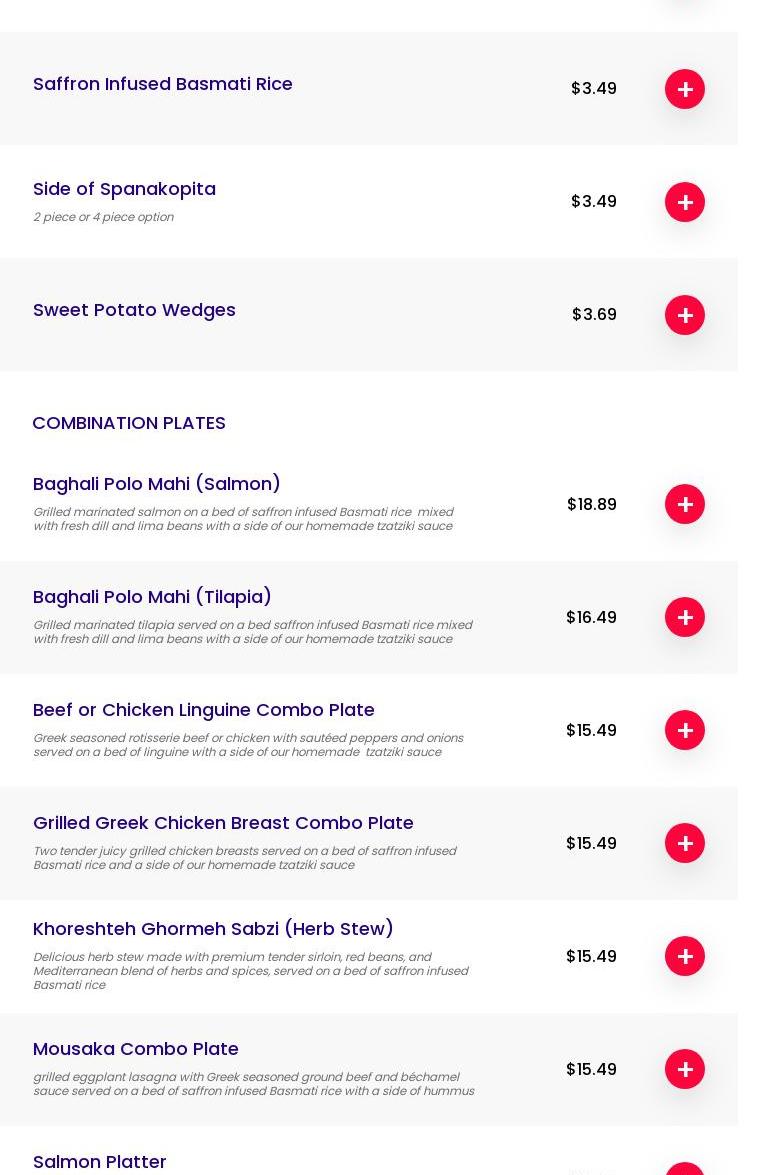The image size is (770, 1175).
Task: Add Sweet Potato Wedges to order
Action: point(685,315)
